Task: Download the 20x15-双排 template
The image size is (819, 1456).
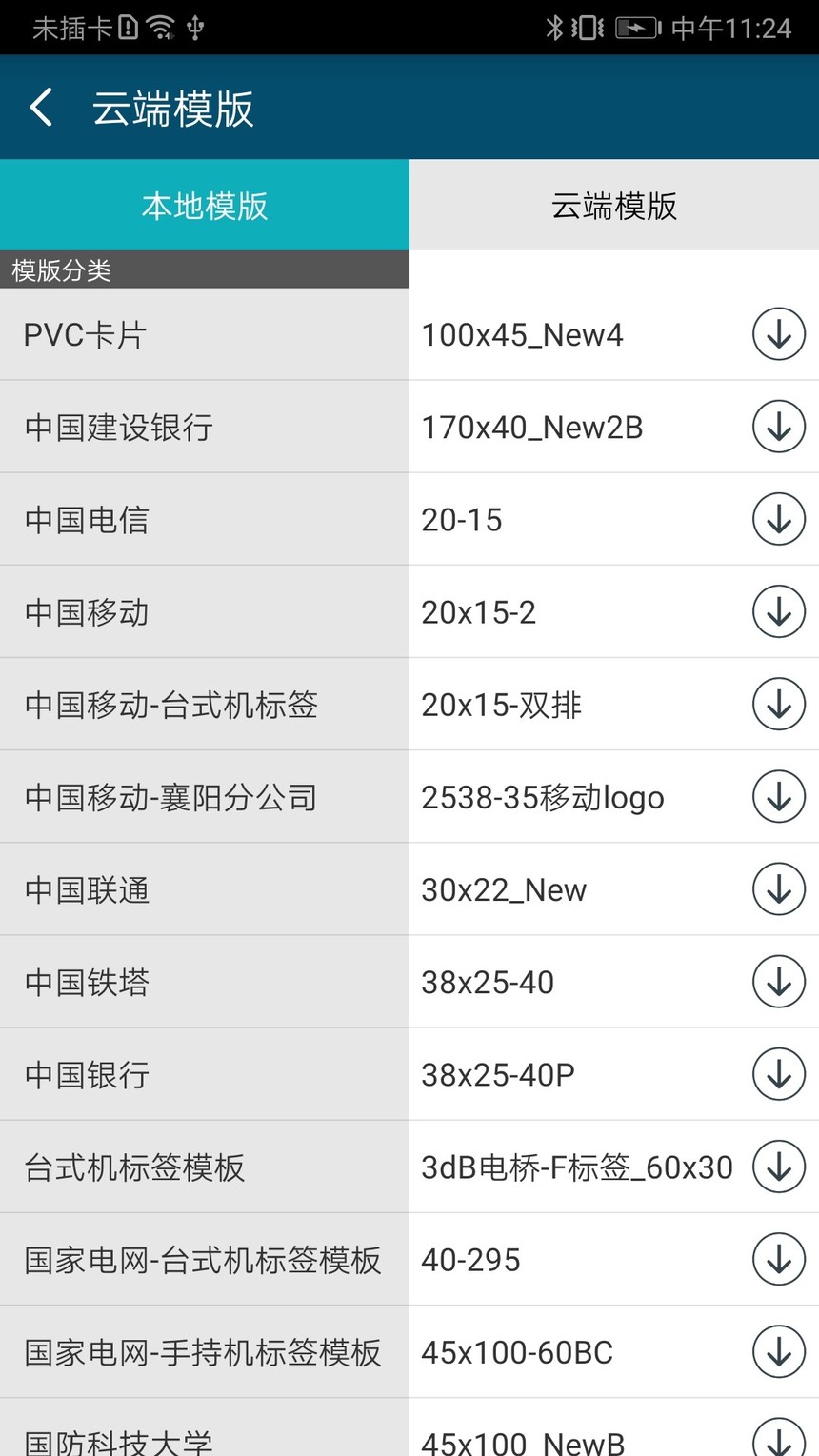Action: 779,704
